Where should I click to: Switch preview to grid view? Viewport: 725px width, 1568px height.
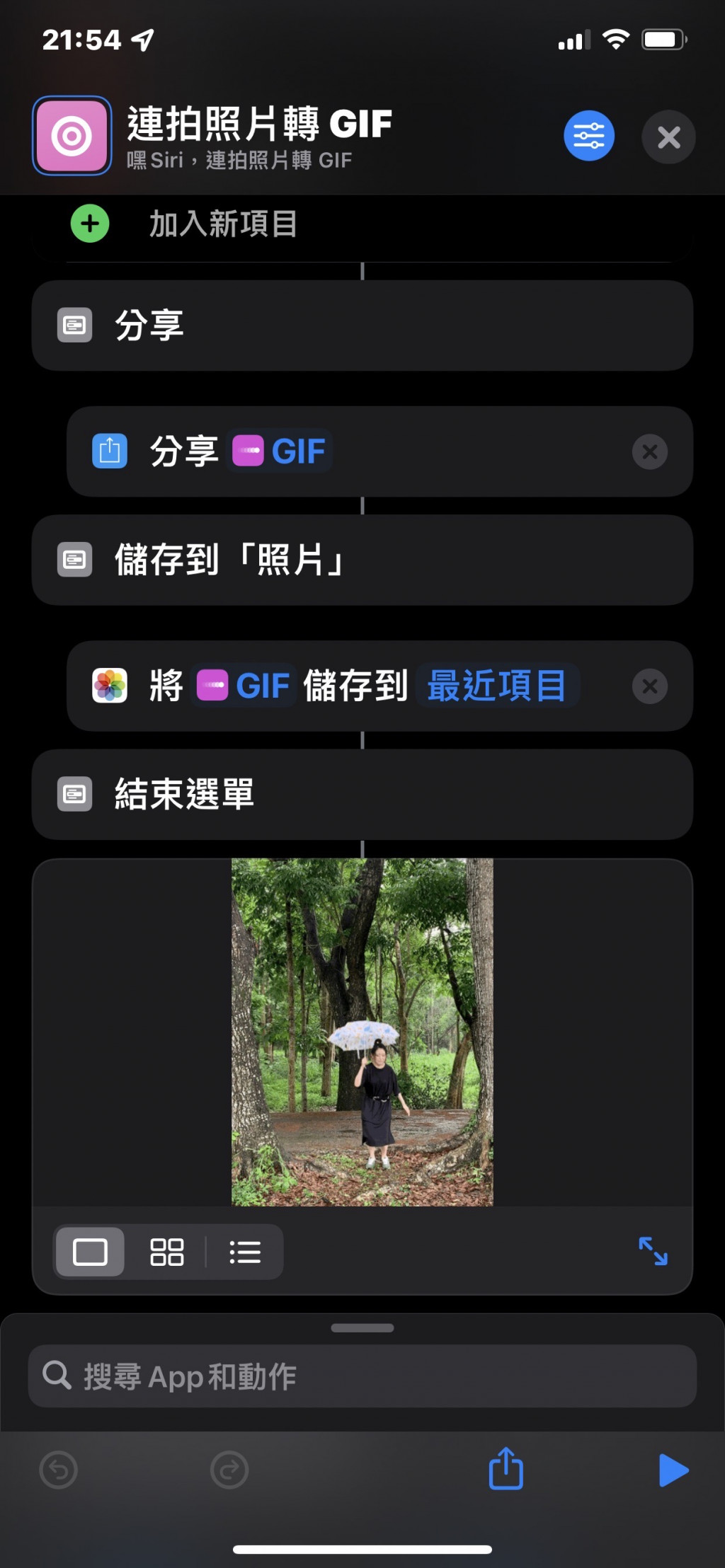point(167,1252)
